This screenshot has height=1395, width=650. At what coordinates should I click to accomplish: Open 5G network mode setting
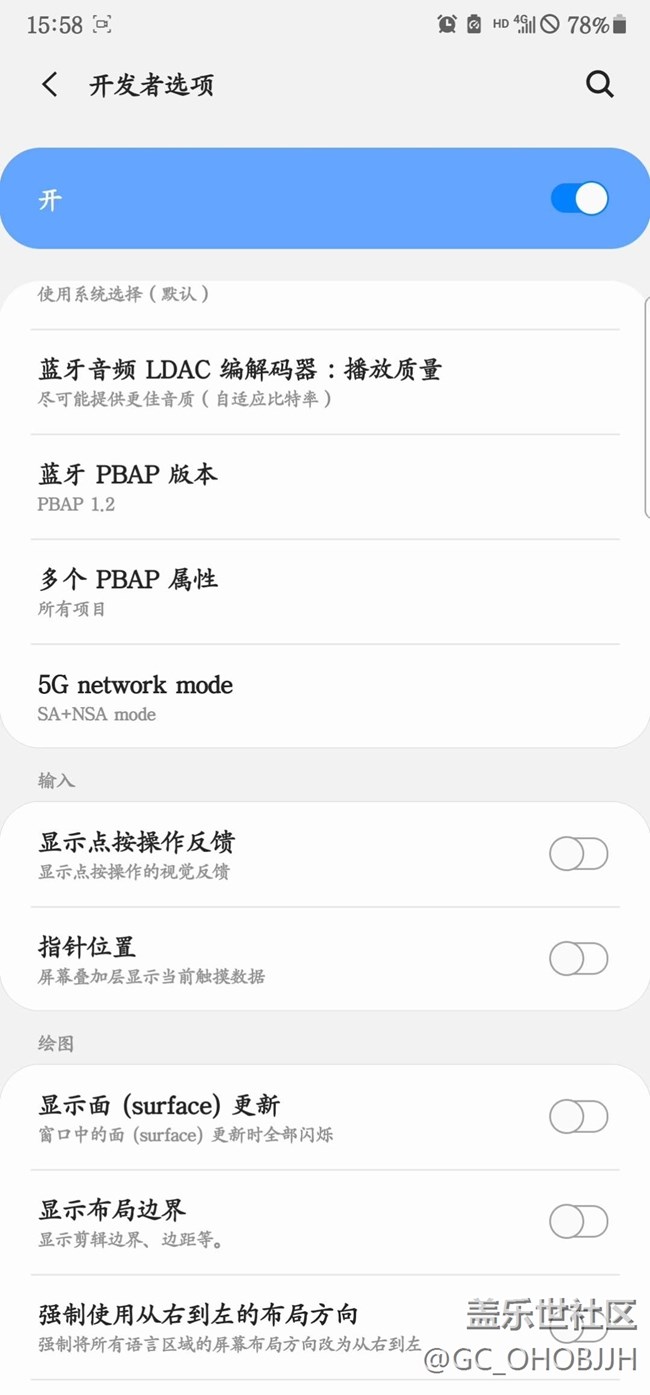[x=325, y=697]
